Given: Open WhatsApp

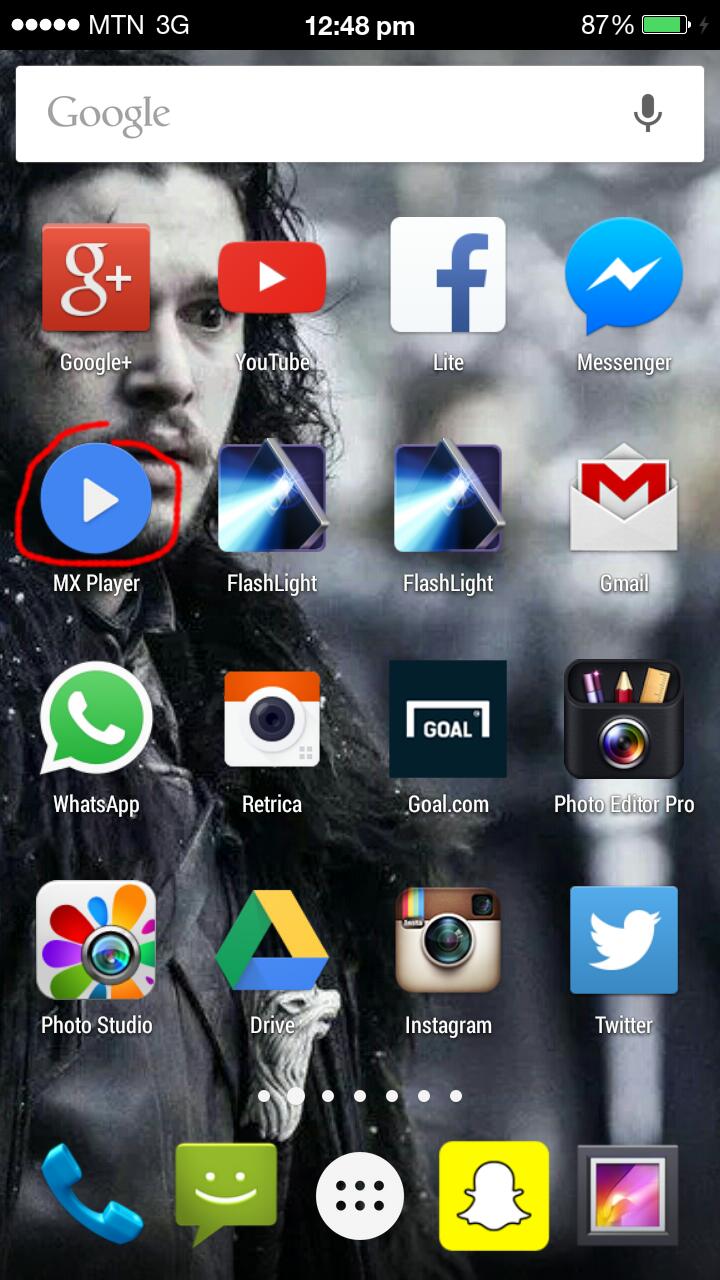Looking at the screenshot, I should [x=96, y=718].
